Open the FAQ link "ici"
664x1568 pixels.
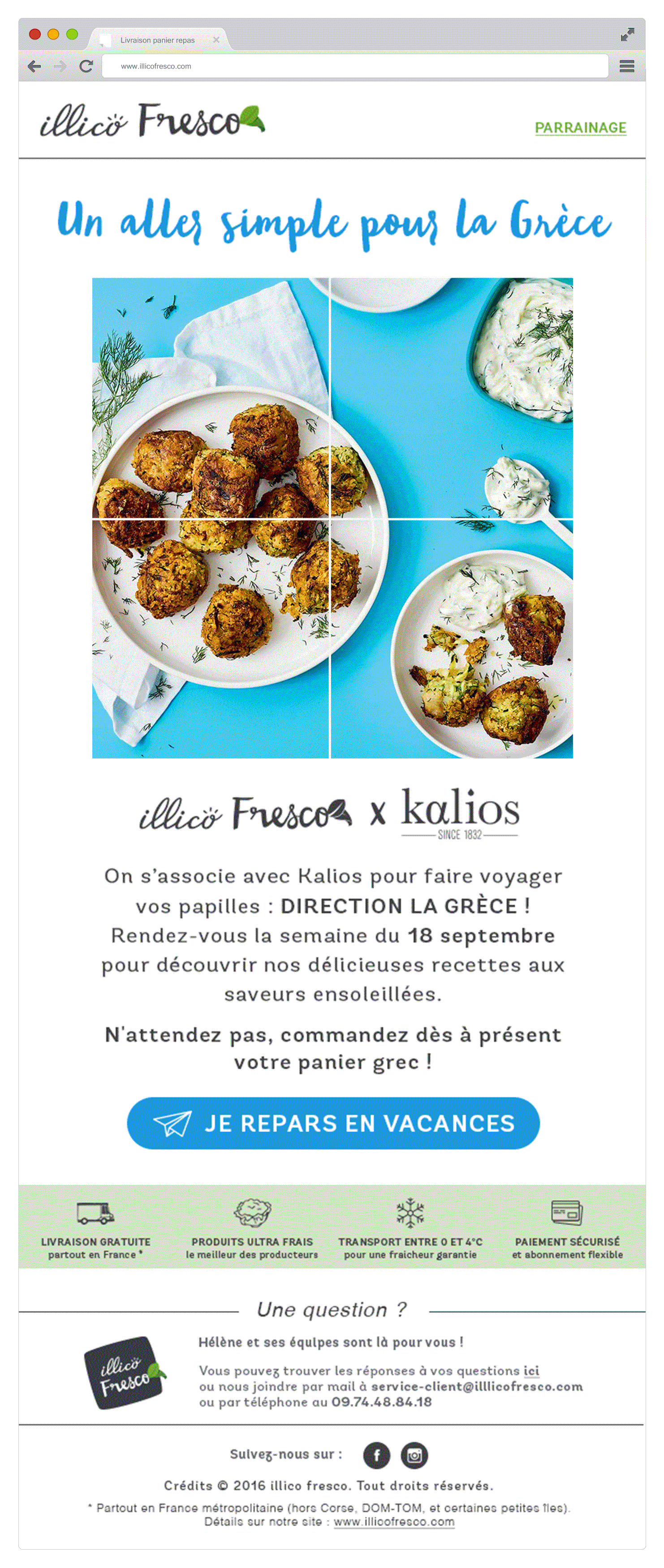coord(531,1370)
